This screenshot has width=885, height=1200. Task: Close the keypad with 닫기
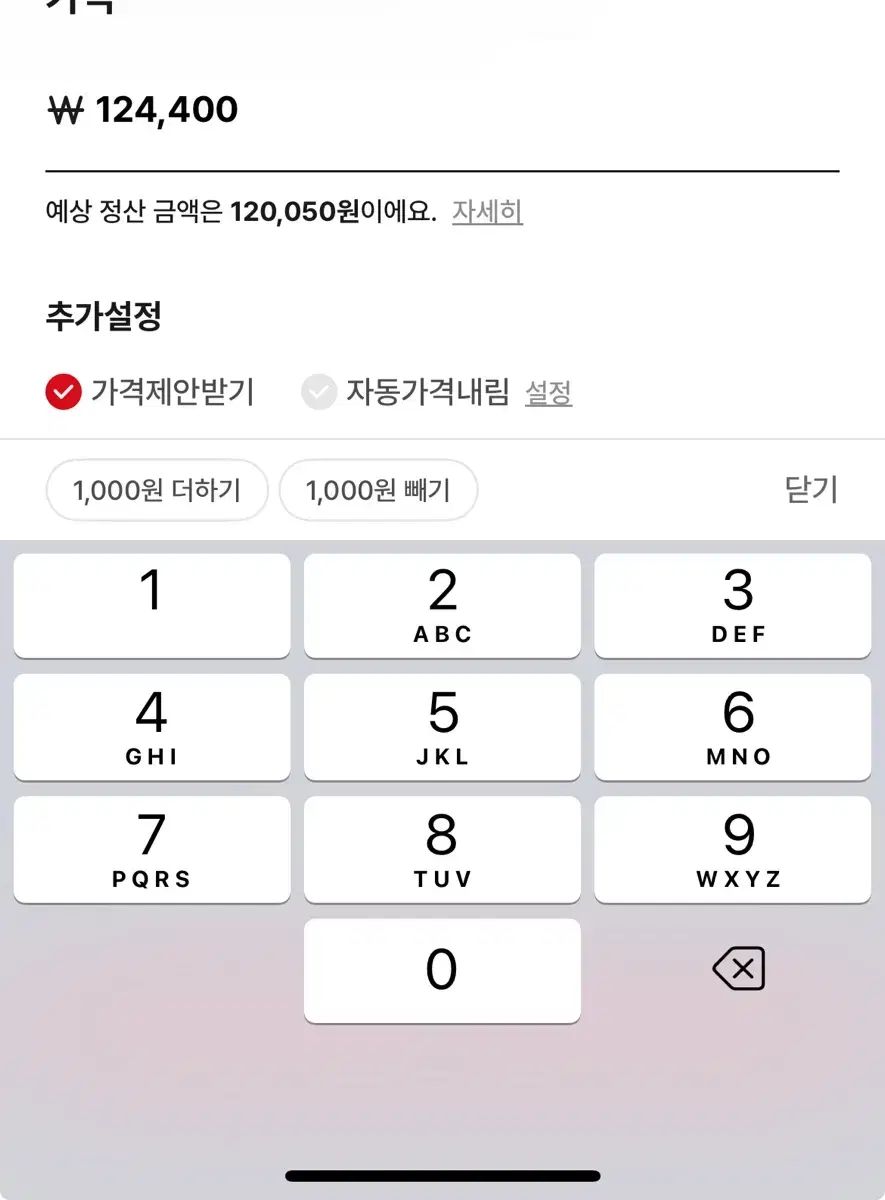810,490
